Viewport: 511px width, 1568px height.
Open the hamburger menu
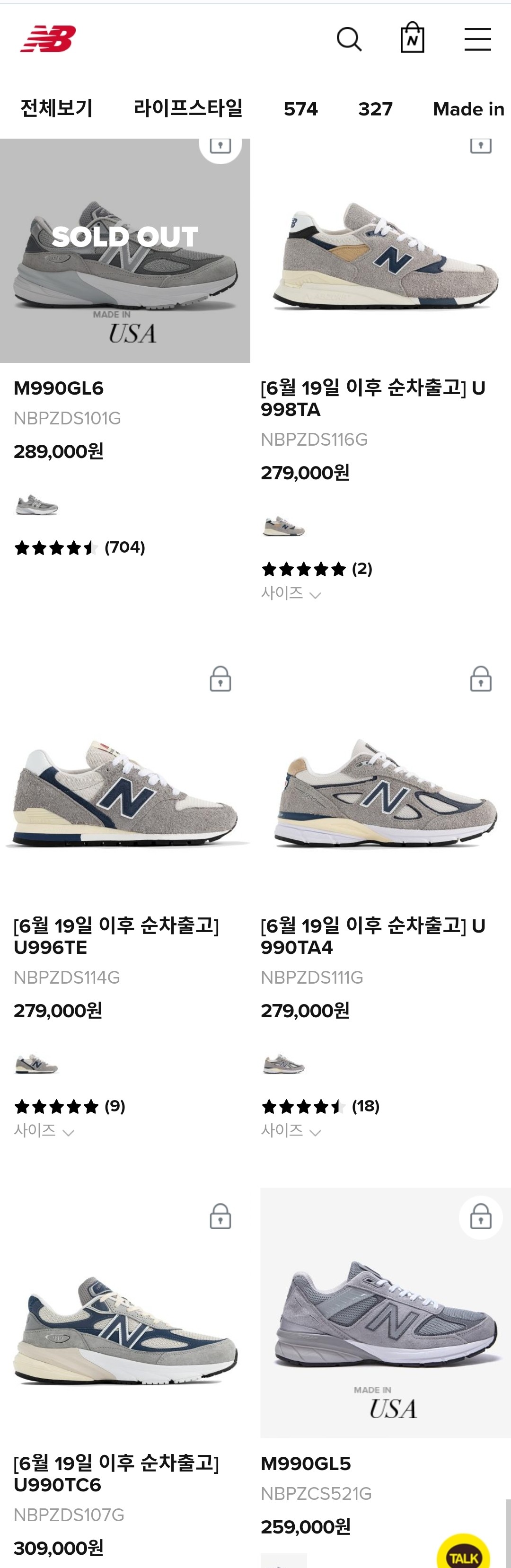(477, 39)
